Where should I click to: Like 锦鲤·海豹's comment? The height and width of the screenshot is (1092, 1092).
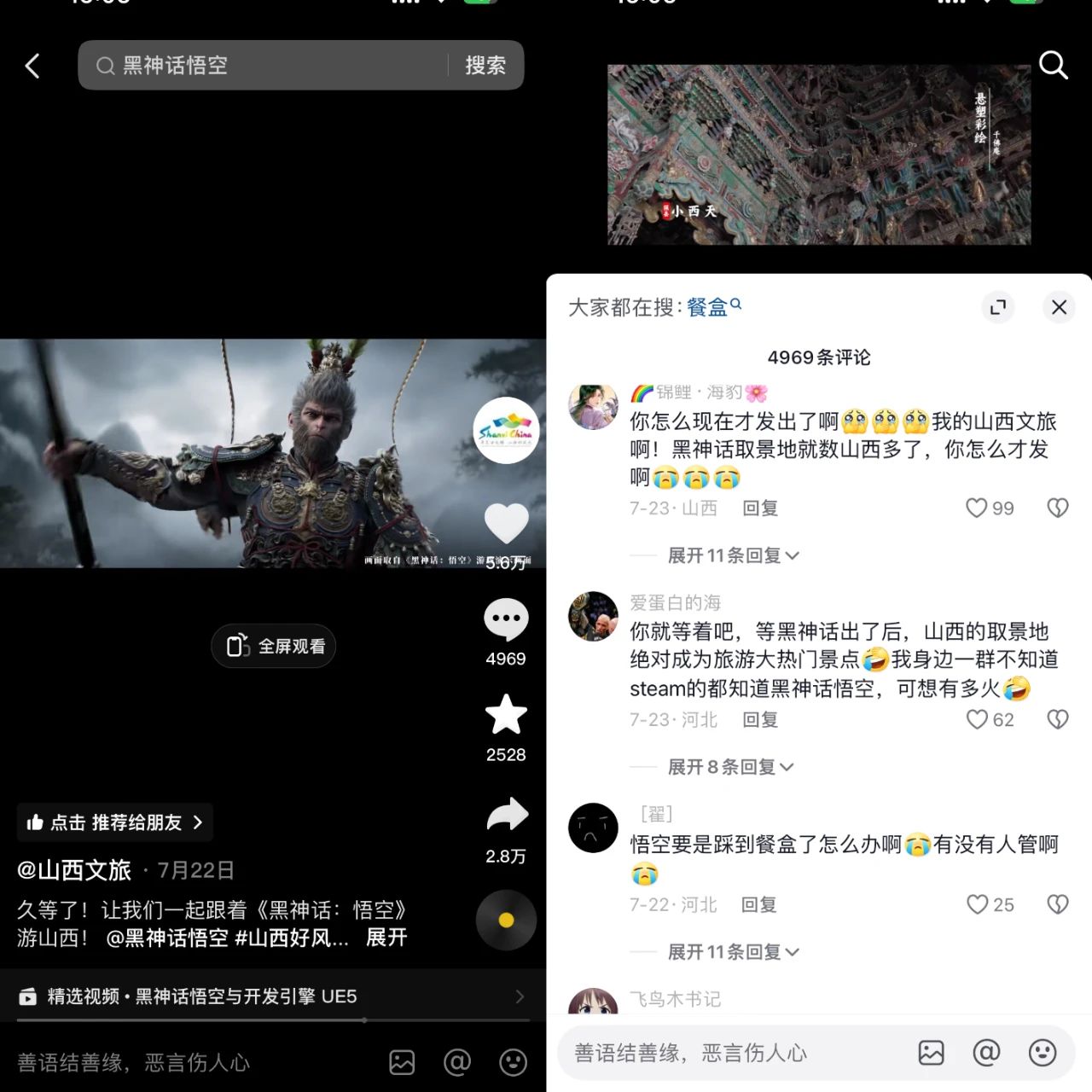click(x=978, y=508)
